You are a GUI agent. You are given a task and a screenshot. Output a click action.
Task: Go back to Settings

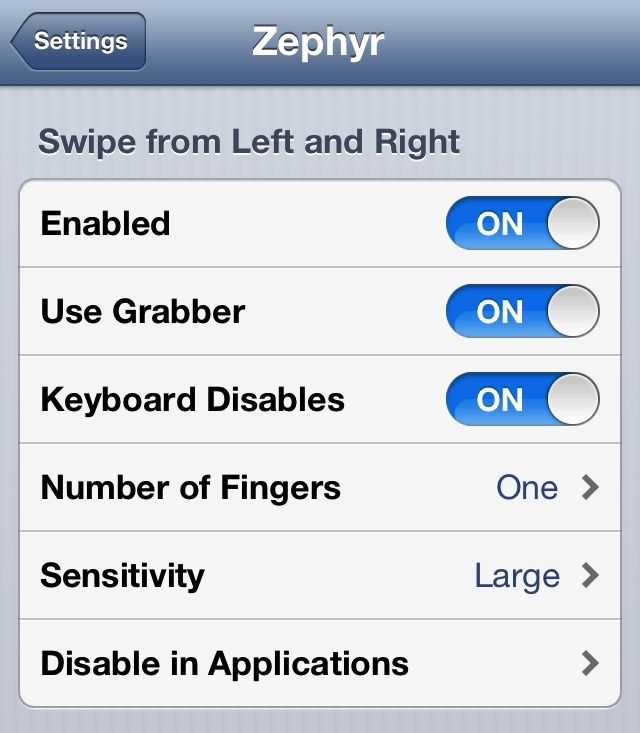79,42
